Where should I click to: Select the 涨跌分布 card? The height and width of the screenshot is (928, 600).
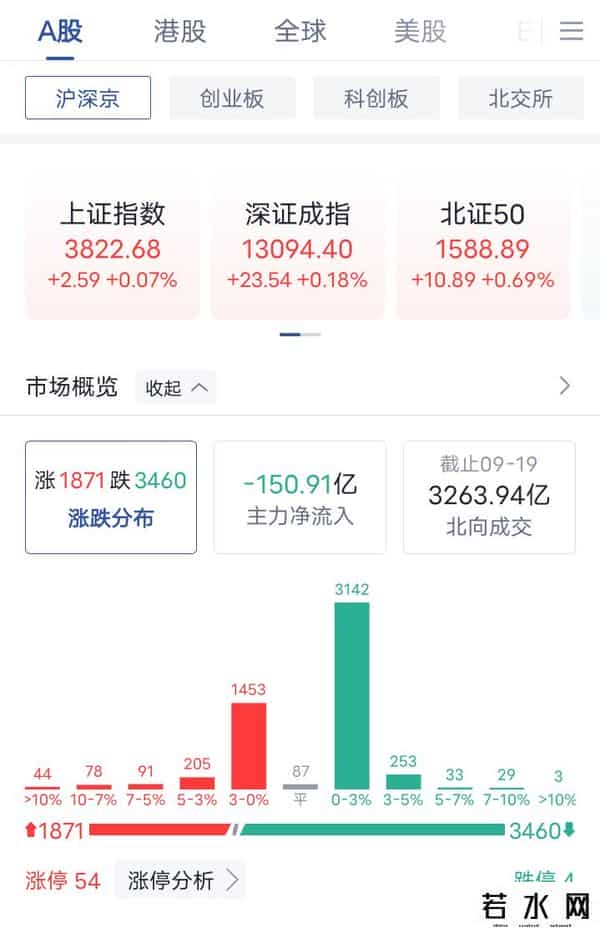coord(111,497)
